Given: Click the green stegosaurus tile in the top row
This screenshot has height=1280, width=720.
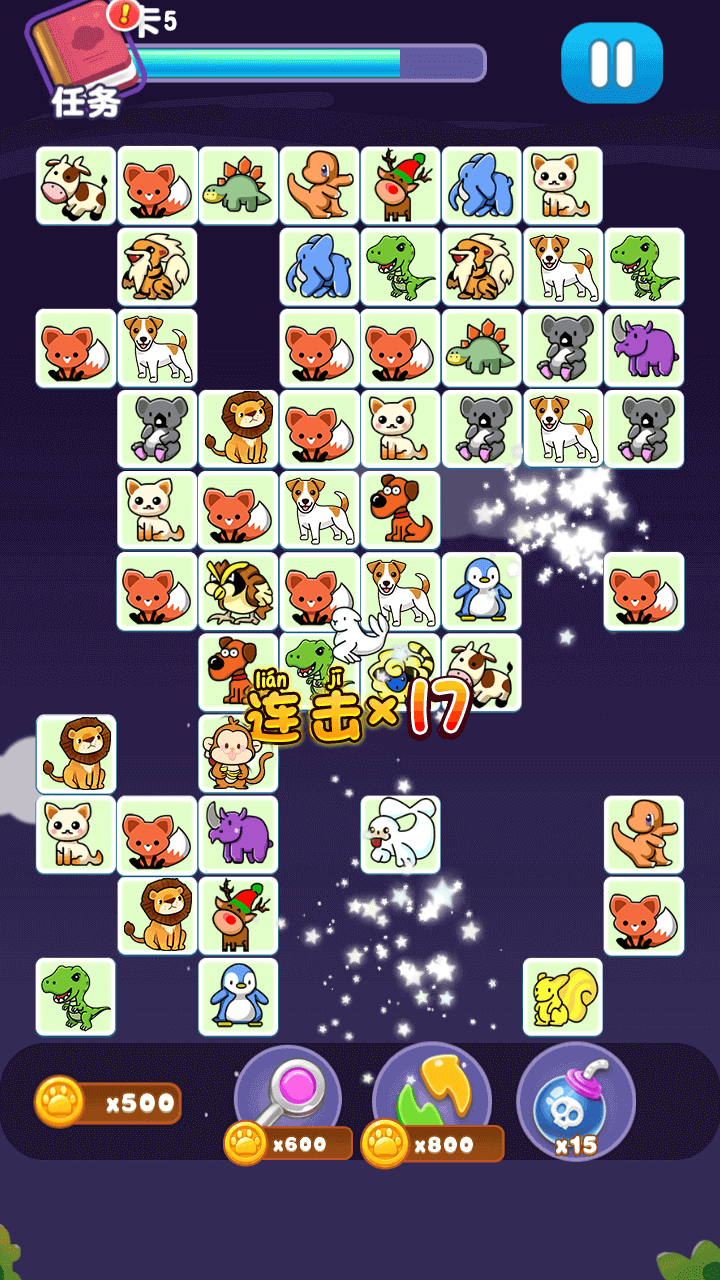Looking at the screenshot, I should coord(238,185).
